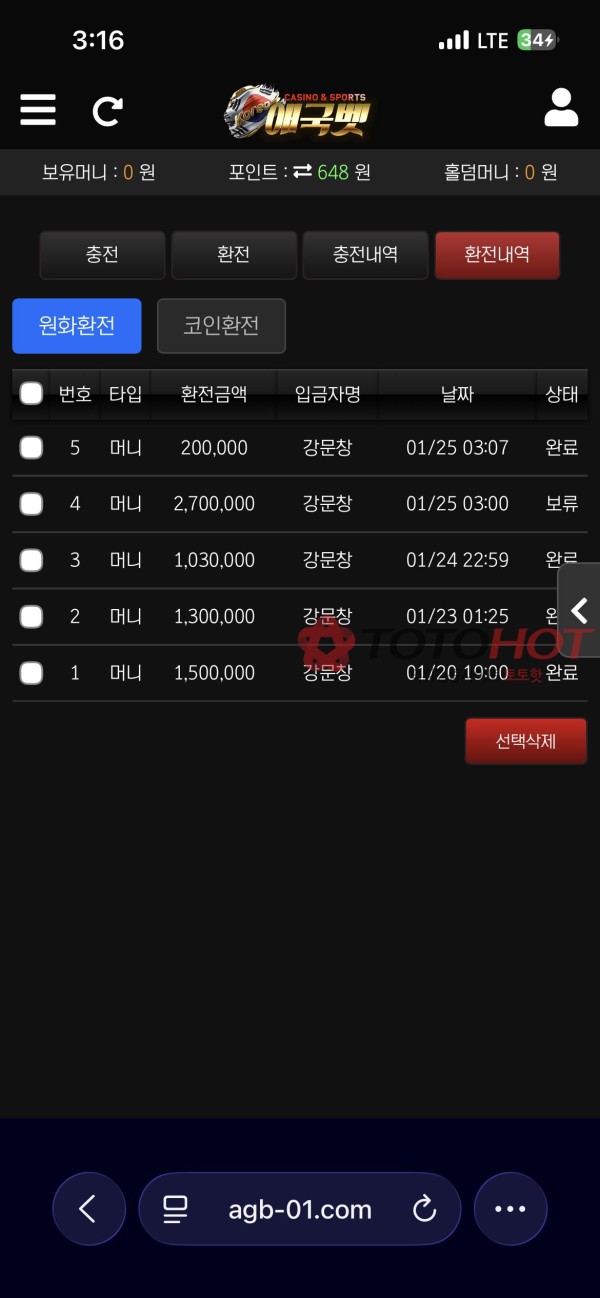Convert points using the swap icon
This screenshot has width=600, height=1298.
tap(302, 172)
